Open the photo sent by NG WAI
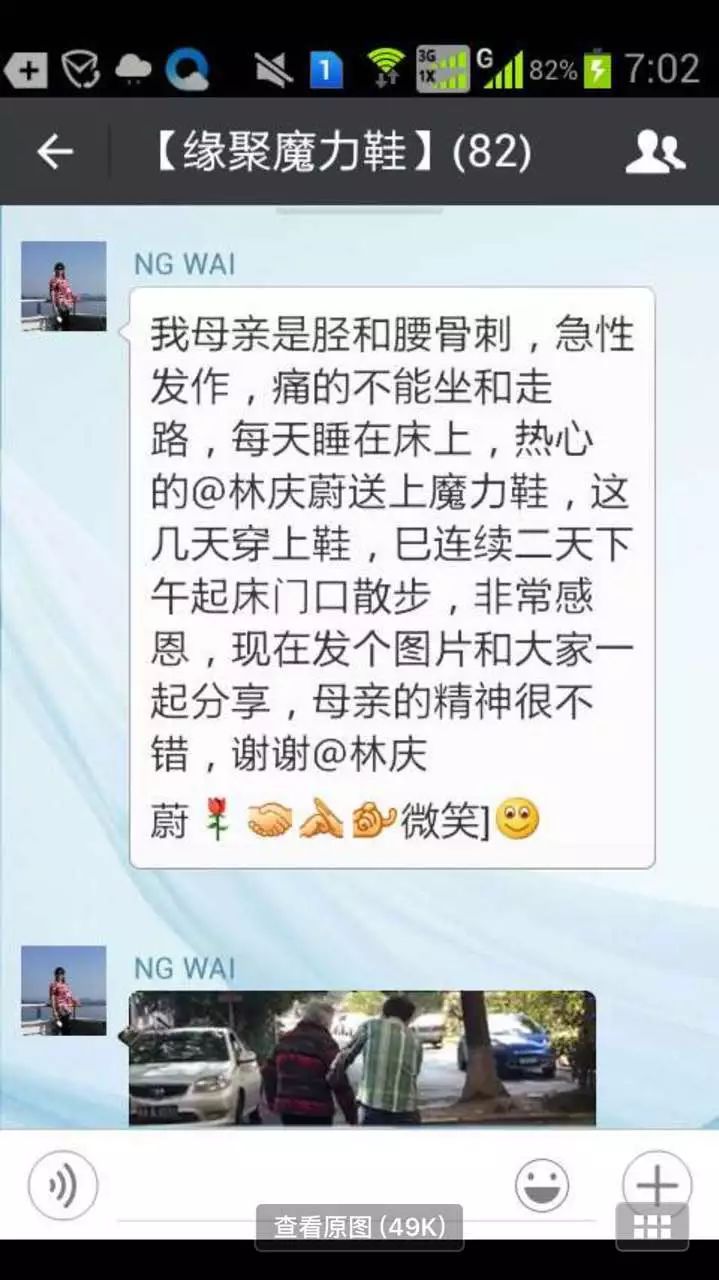Viewport: 719px width, 1280px height. (362, 1058)
